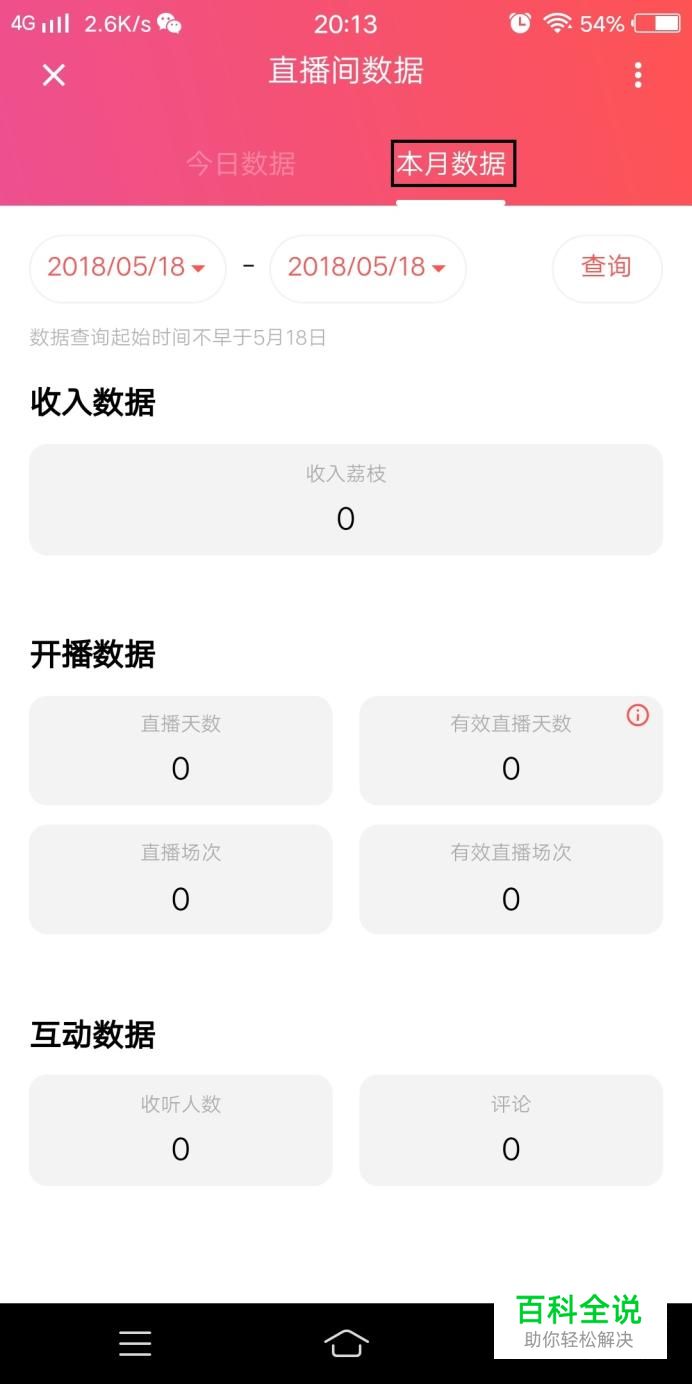Open the start date dropdown

click(x=128, y=268)
